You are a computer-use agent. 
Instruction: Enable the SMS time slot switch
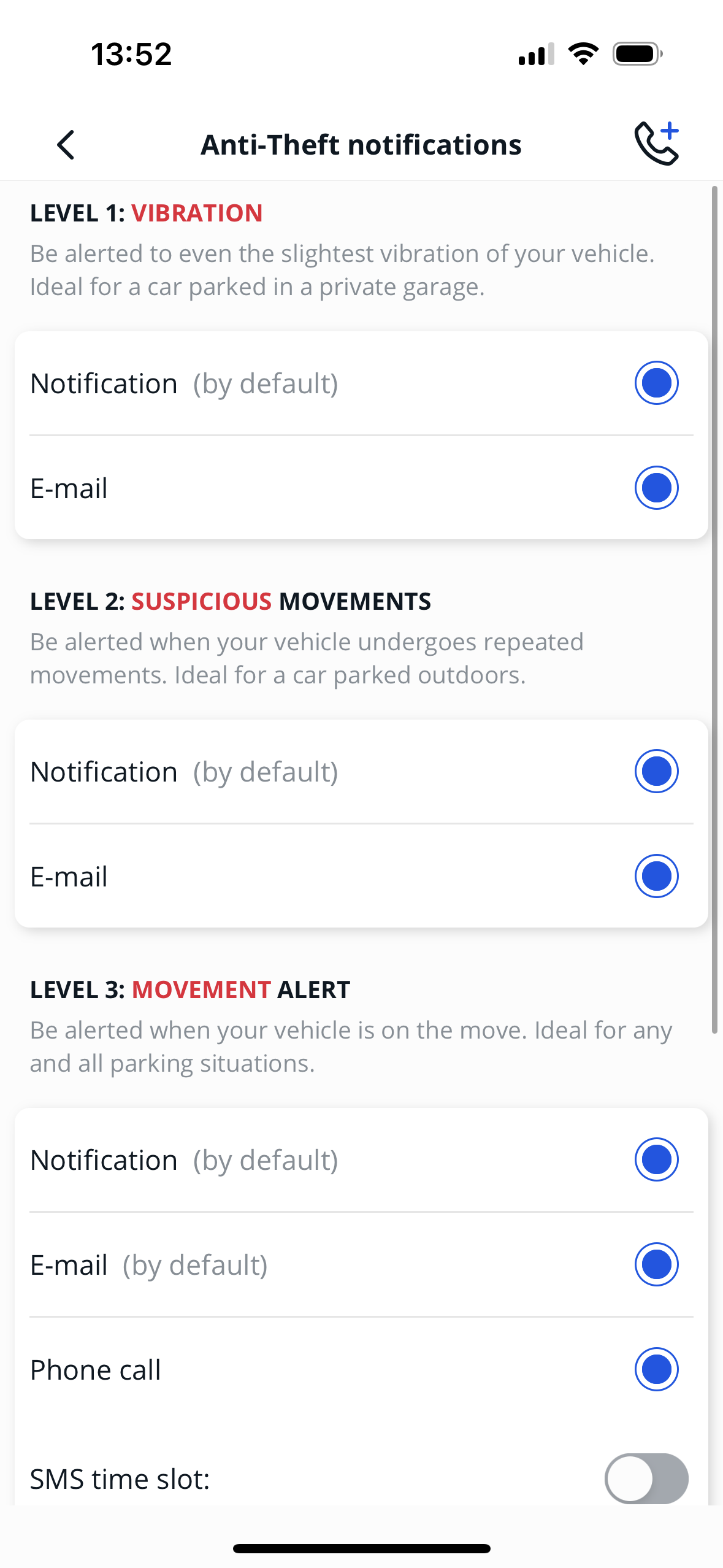pos(646,1478)
